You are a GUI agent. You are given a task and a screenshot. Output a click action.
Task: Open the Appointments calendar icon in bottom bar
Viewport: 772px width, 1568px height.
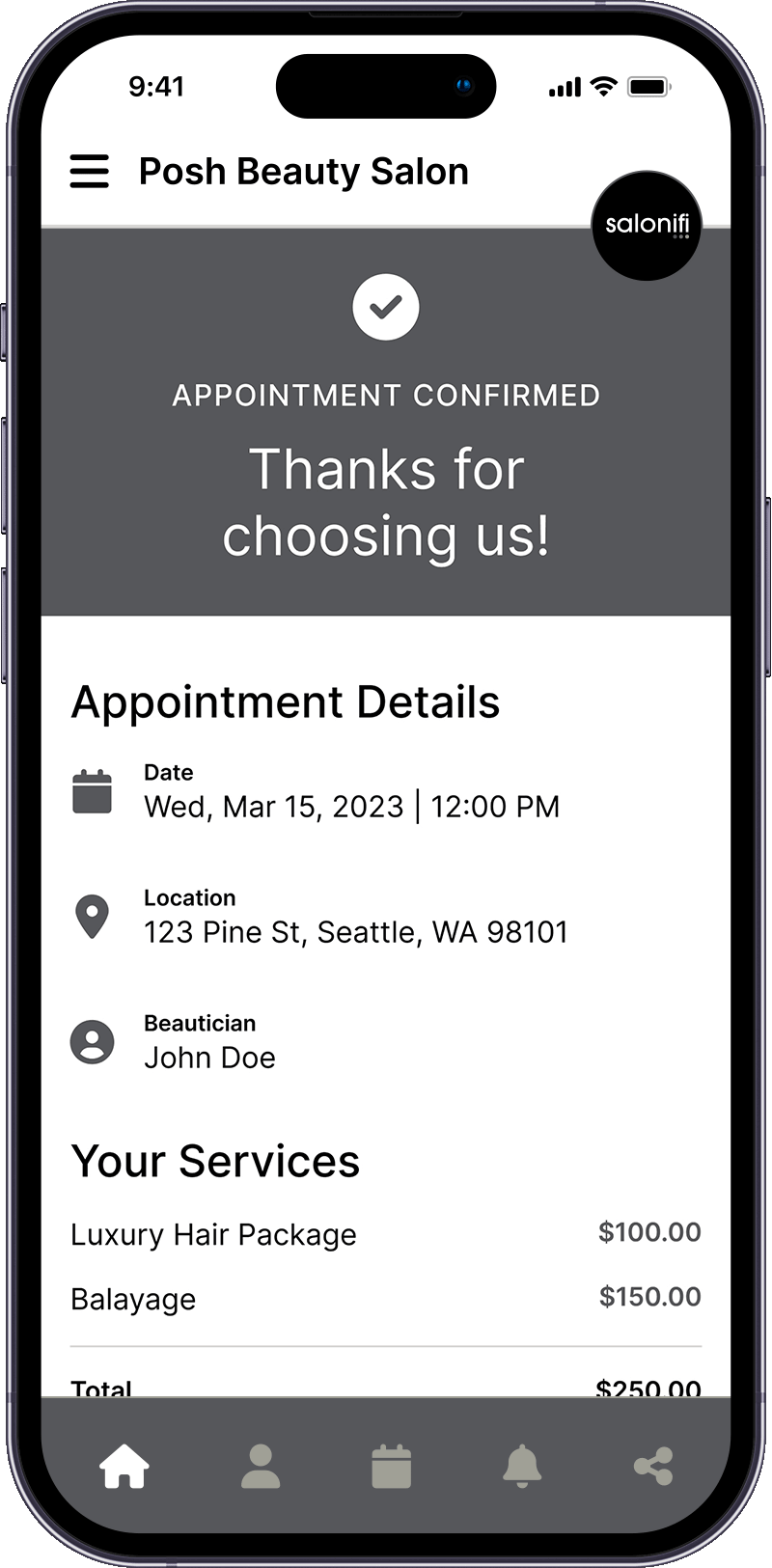coord(391,1466)
